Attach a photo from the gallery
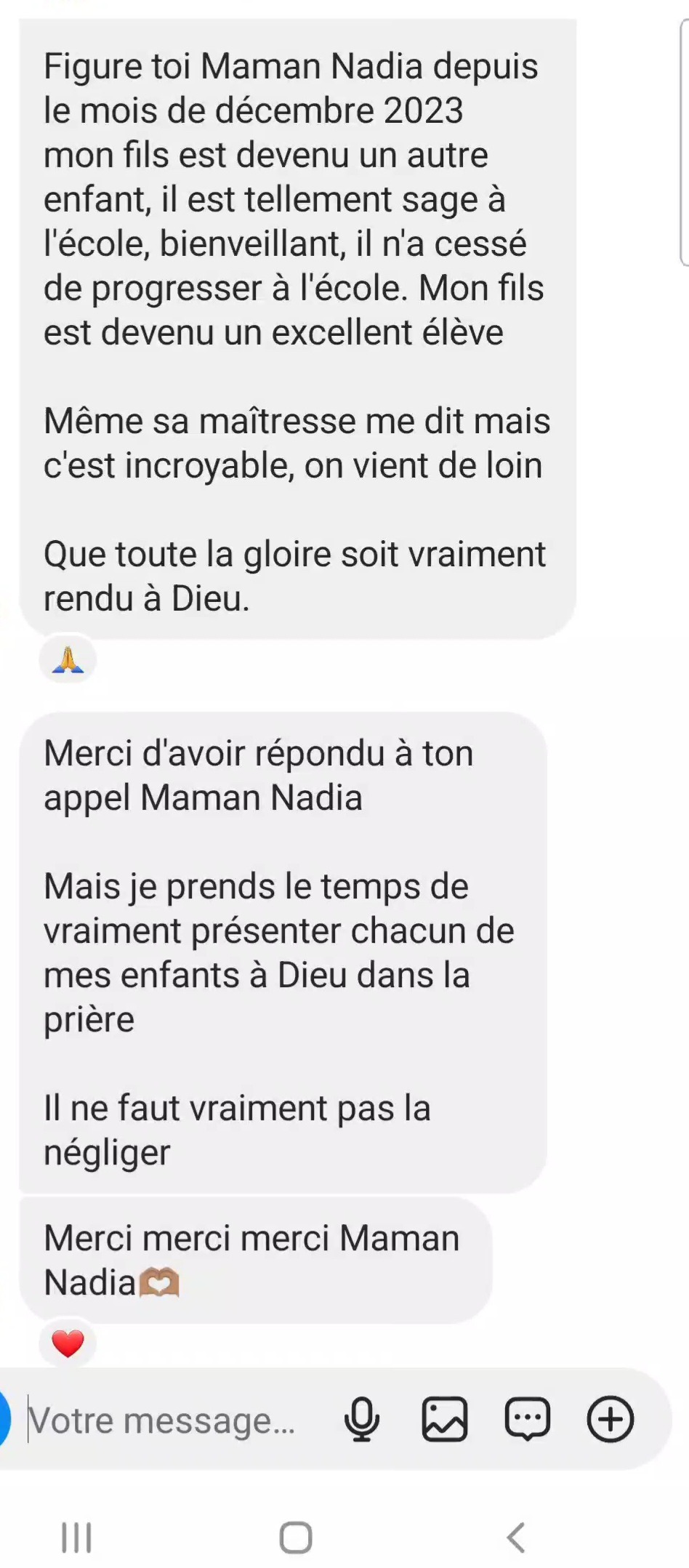The width and height of the screenshot is (689, 1568). pos(444,1419)
